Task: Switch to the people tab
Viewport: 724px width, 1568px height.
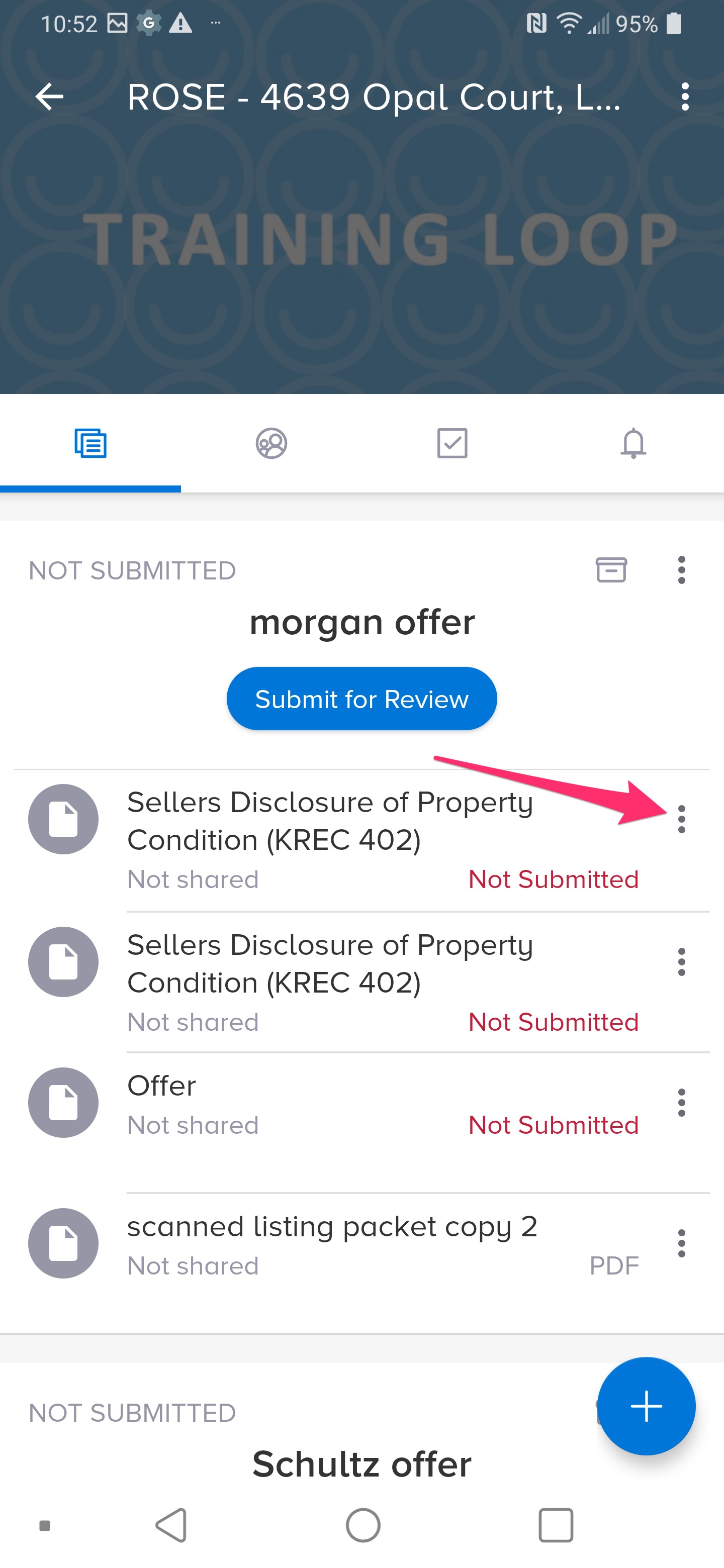Action: tap(271, 443)
